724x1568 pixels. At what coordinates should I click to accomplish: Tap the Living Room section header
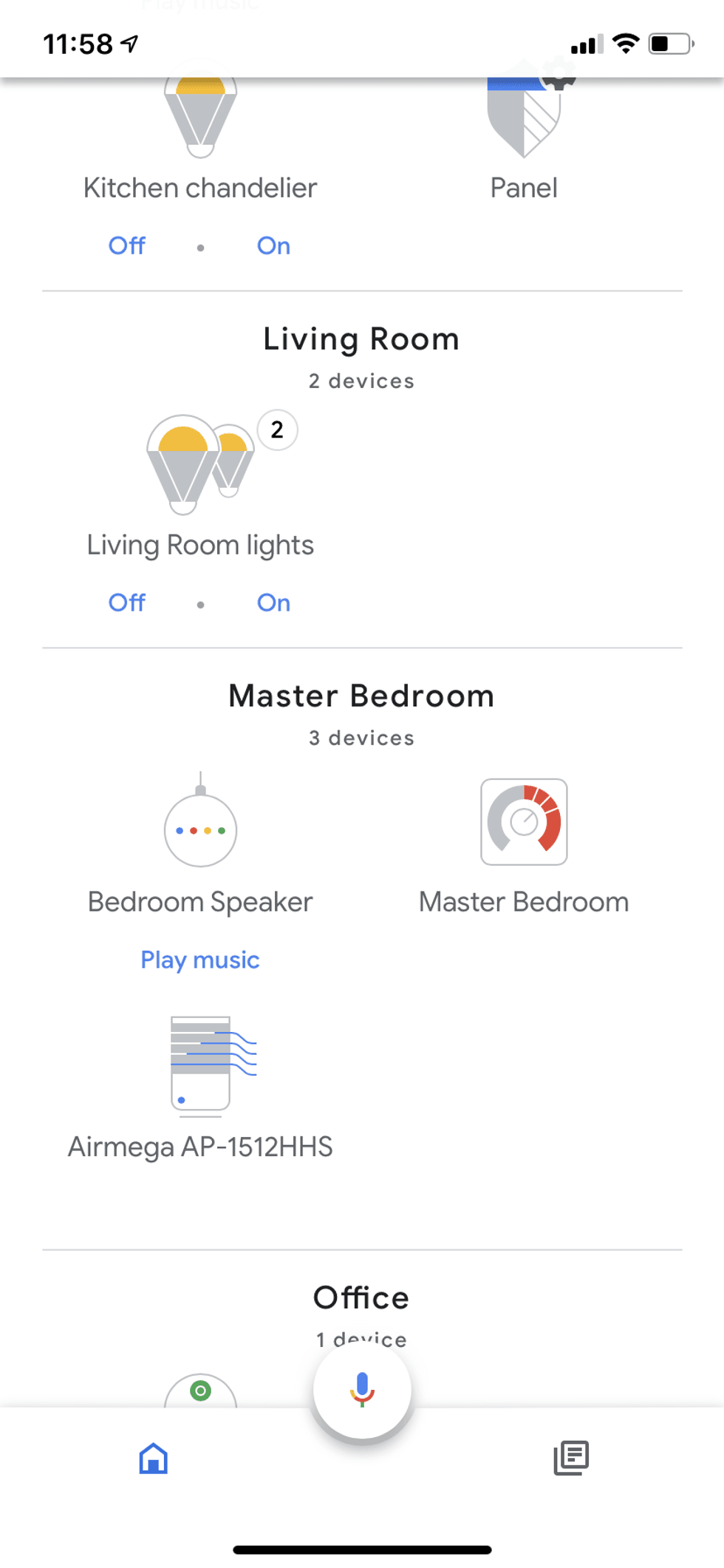361,339
